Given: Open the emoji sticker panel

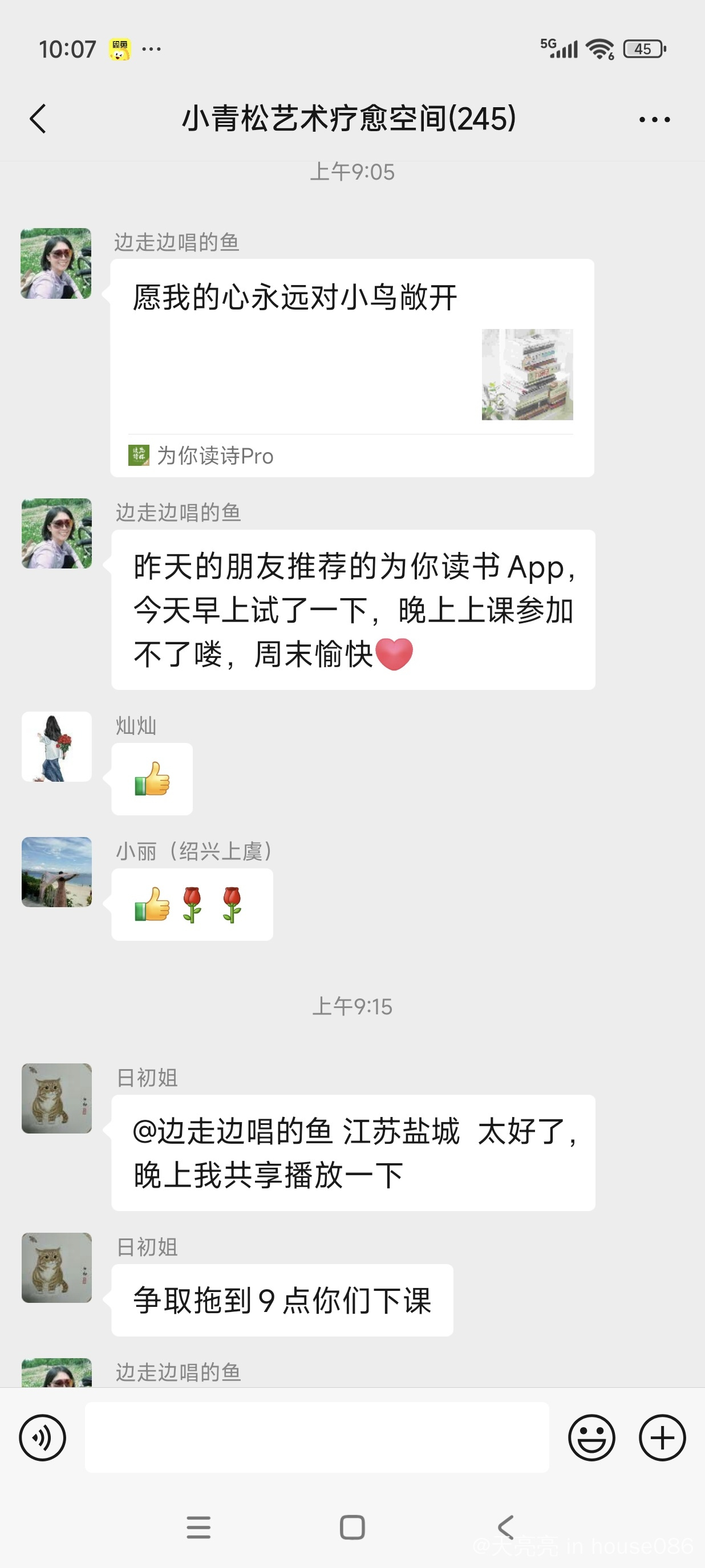Looking at the screenshot, I should click(x=591, y=1438).
